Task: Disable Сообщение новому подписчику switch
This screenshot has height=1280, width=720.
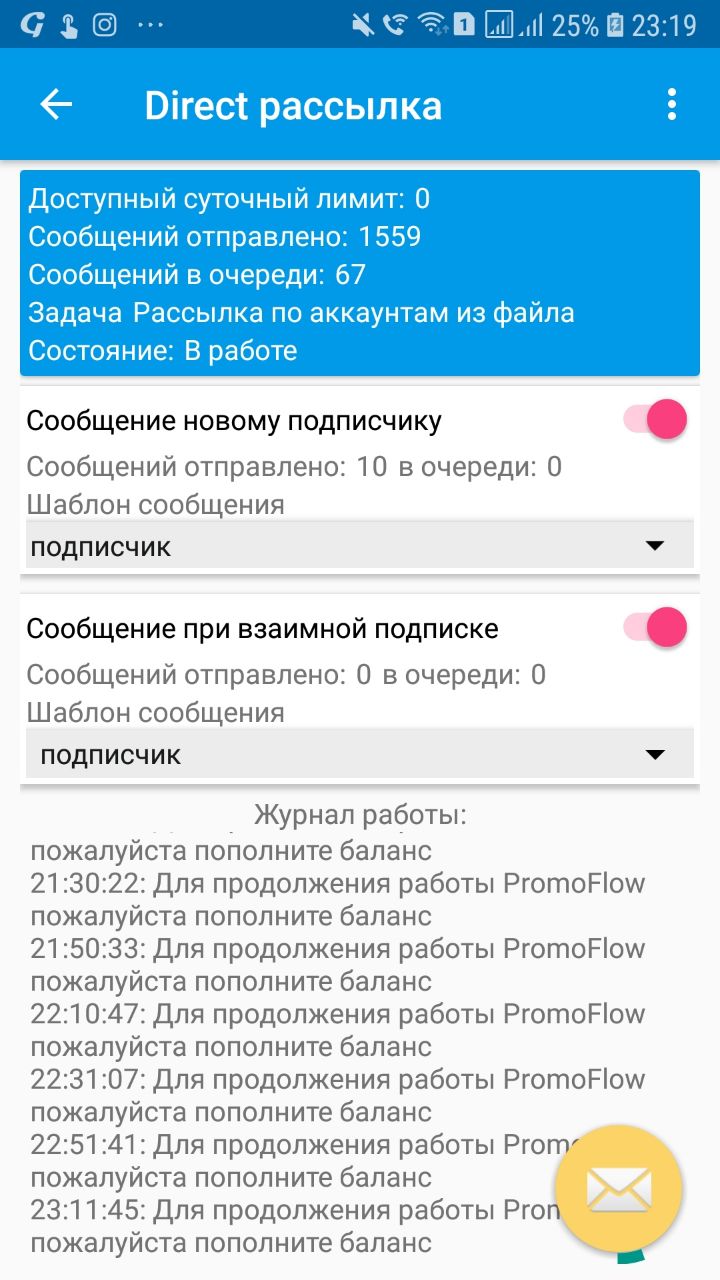Action: point(656,420)
